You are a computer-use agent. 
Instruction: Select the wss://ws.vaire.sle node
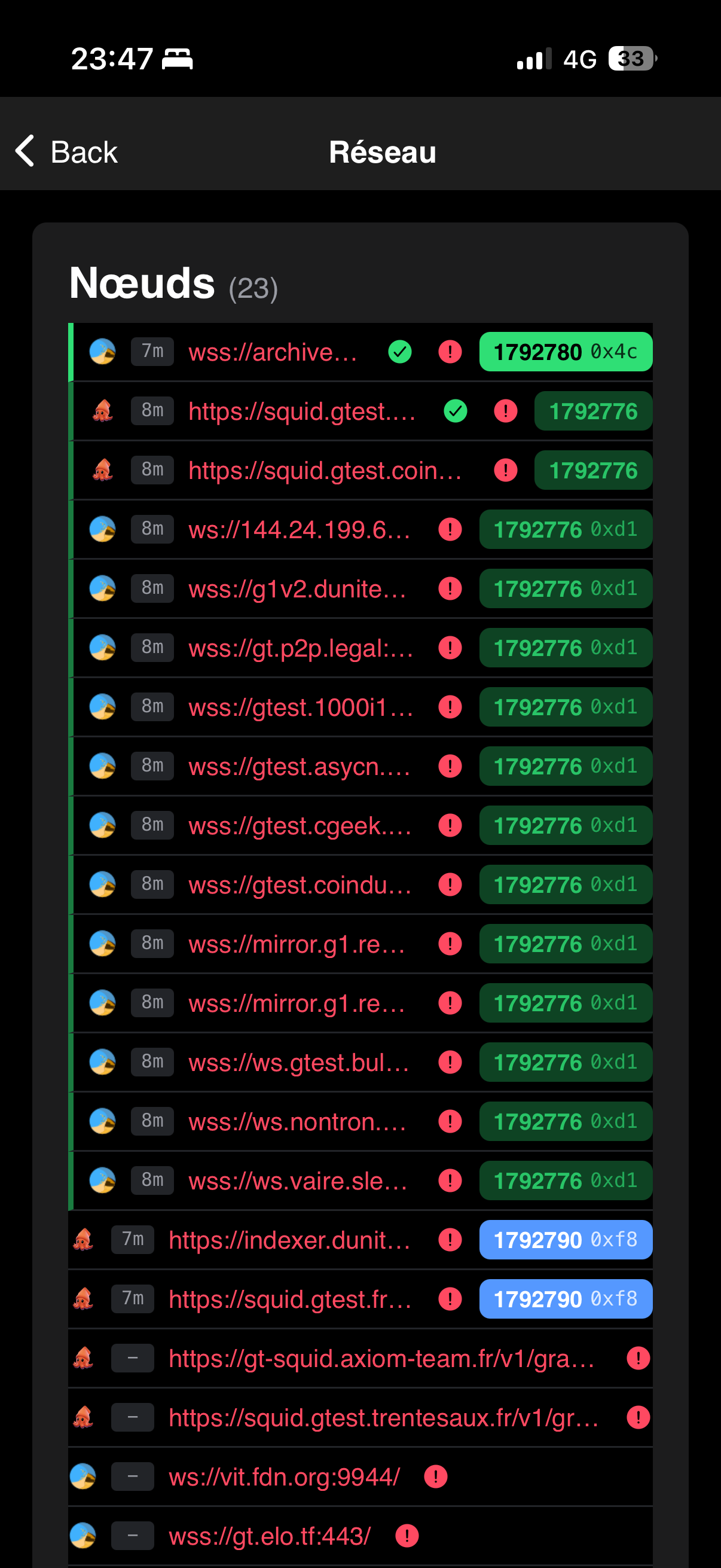(298, 1180)
